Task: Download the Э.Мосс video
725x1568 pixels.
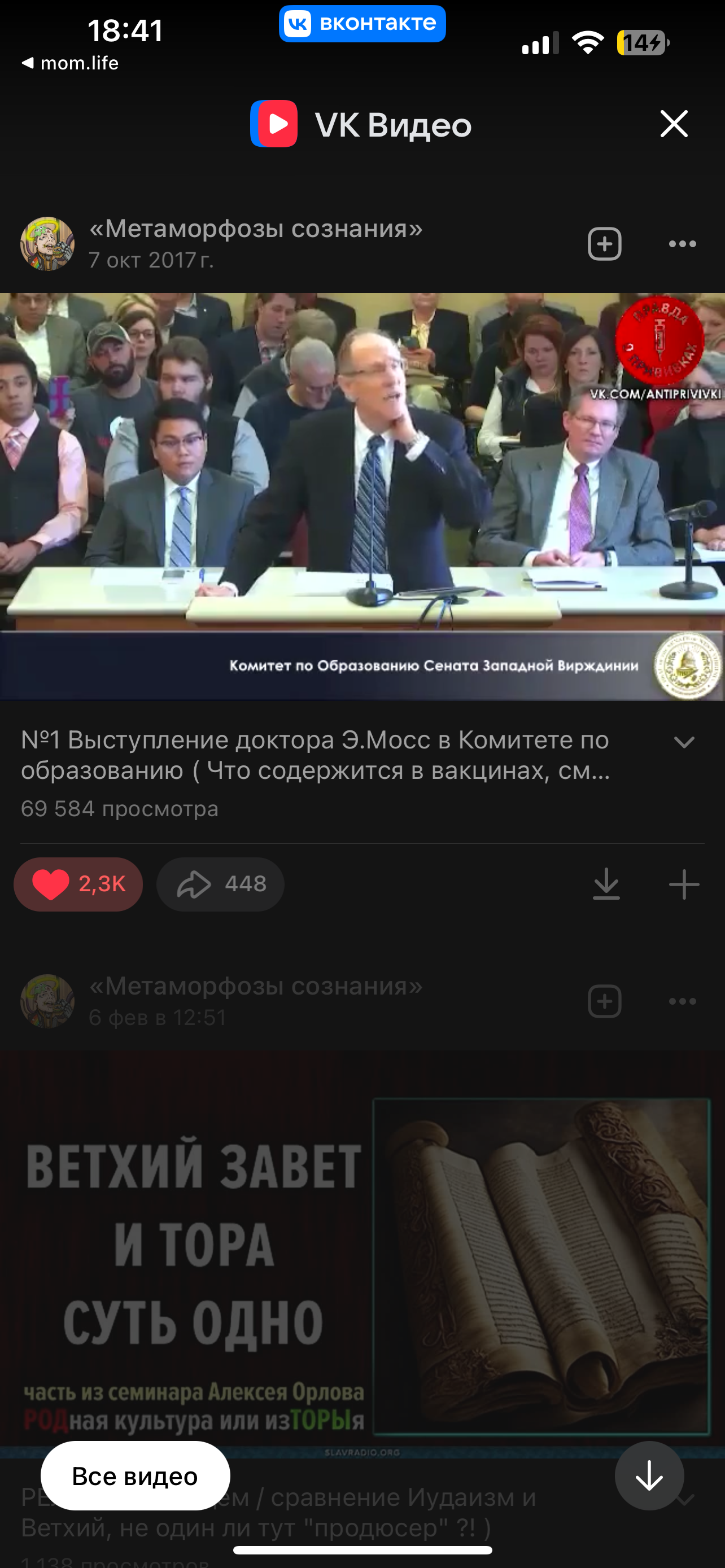Action: 606,884
